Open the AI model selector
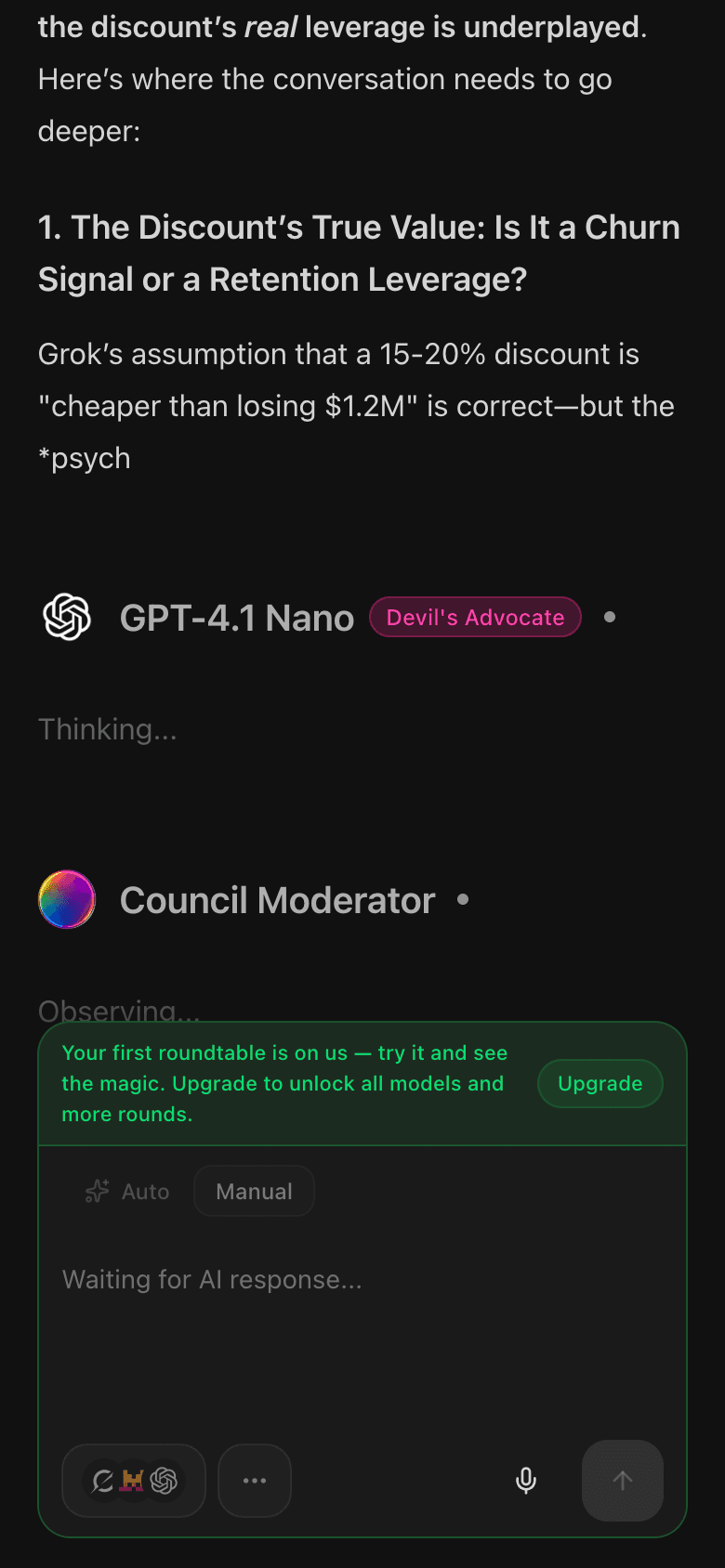725x1568 pixels. [134, 1480]
